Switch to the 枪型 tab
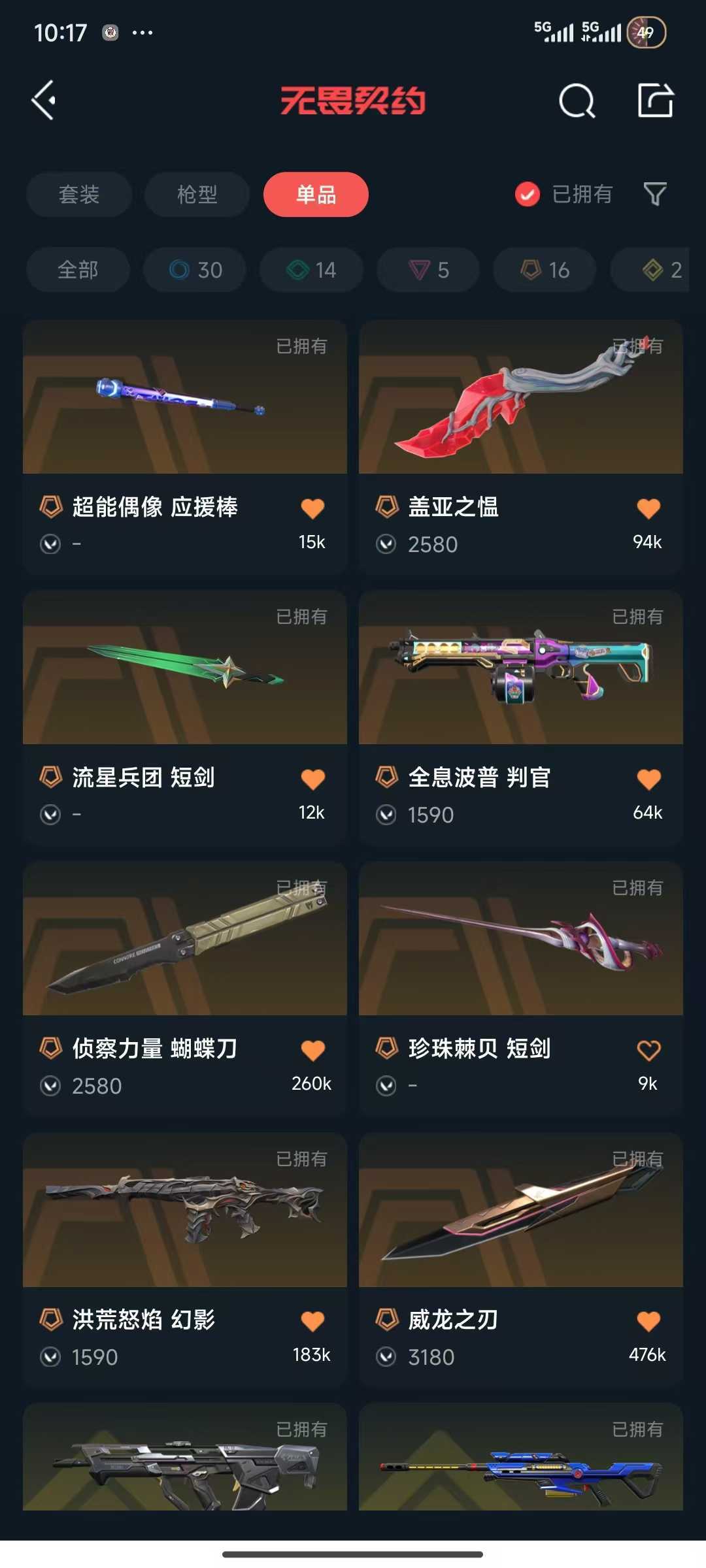 [197, 194]
